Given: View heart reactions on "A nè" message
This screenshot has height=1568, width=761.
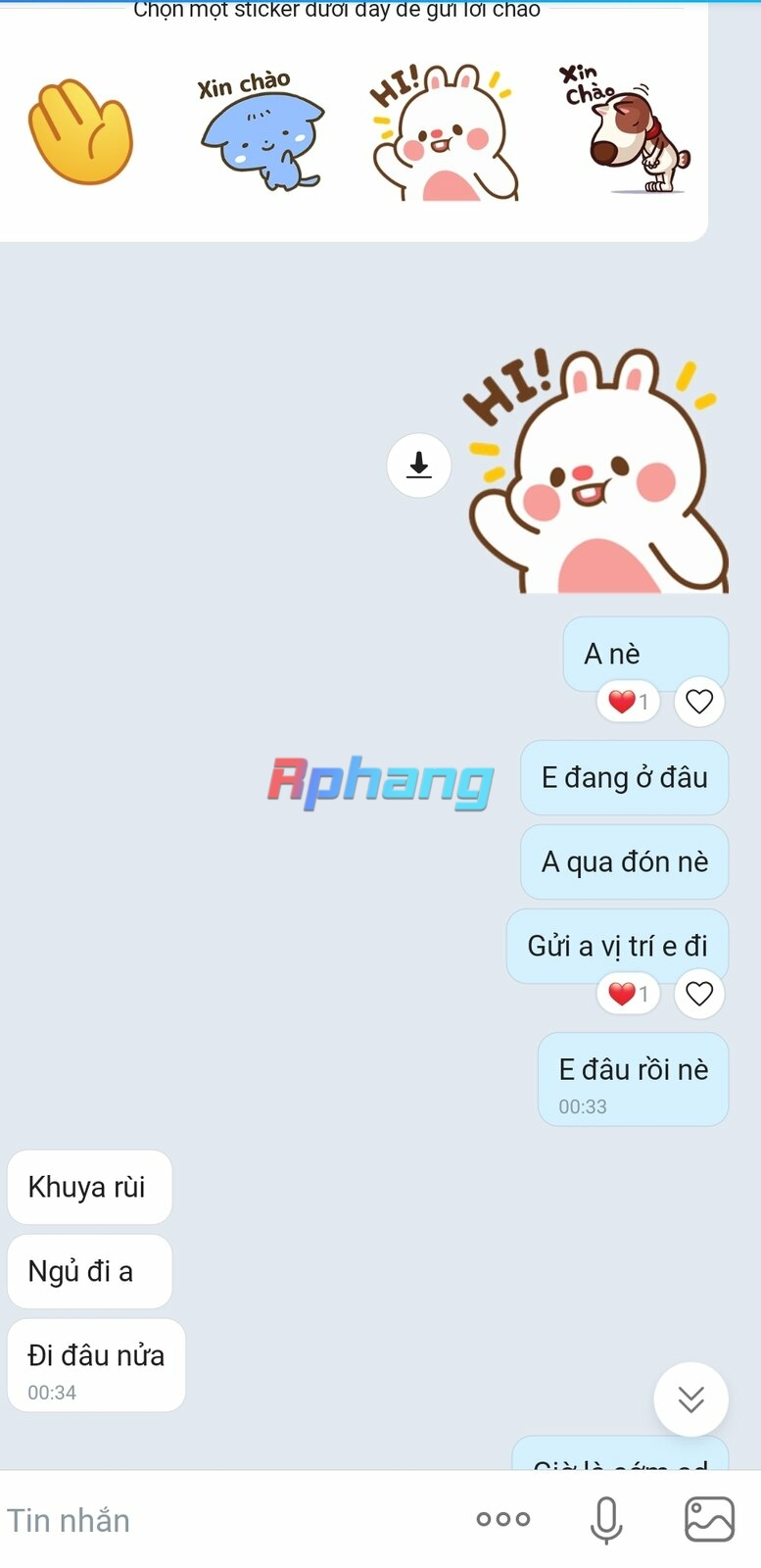Looking at the screenshot, I should pyautogui.click(x=628, y=702).
